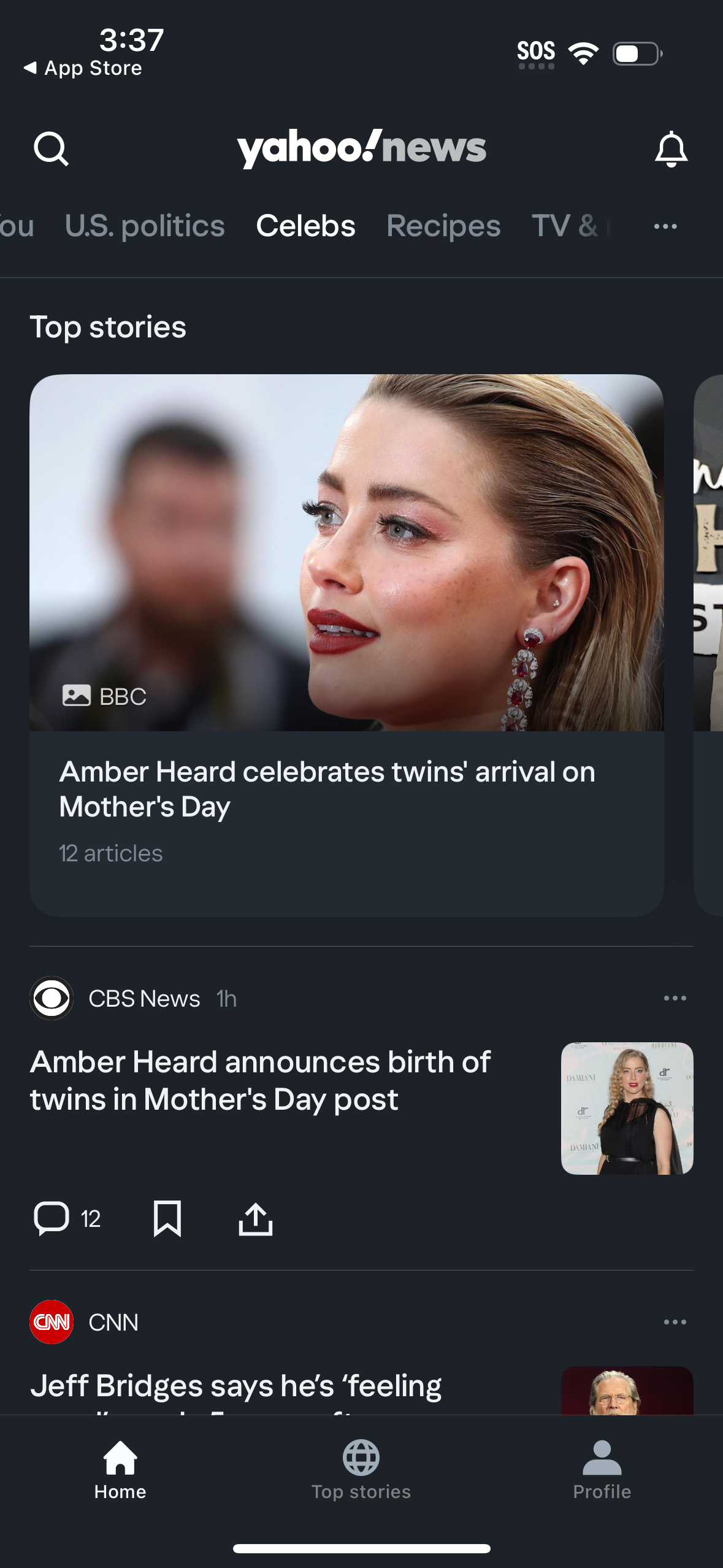Share the CBS News article
Viewport: 723px width, 1568px height.
tap(255, 1218)
